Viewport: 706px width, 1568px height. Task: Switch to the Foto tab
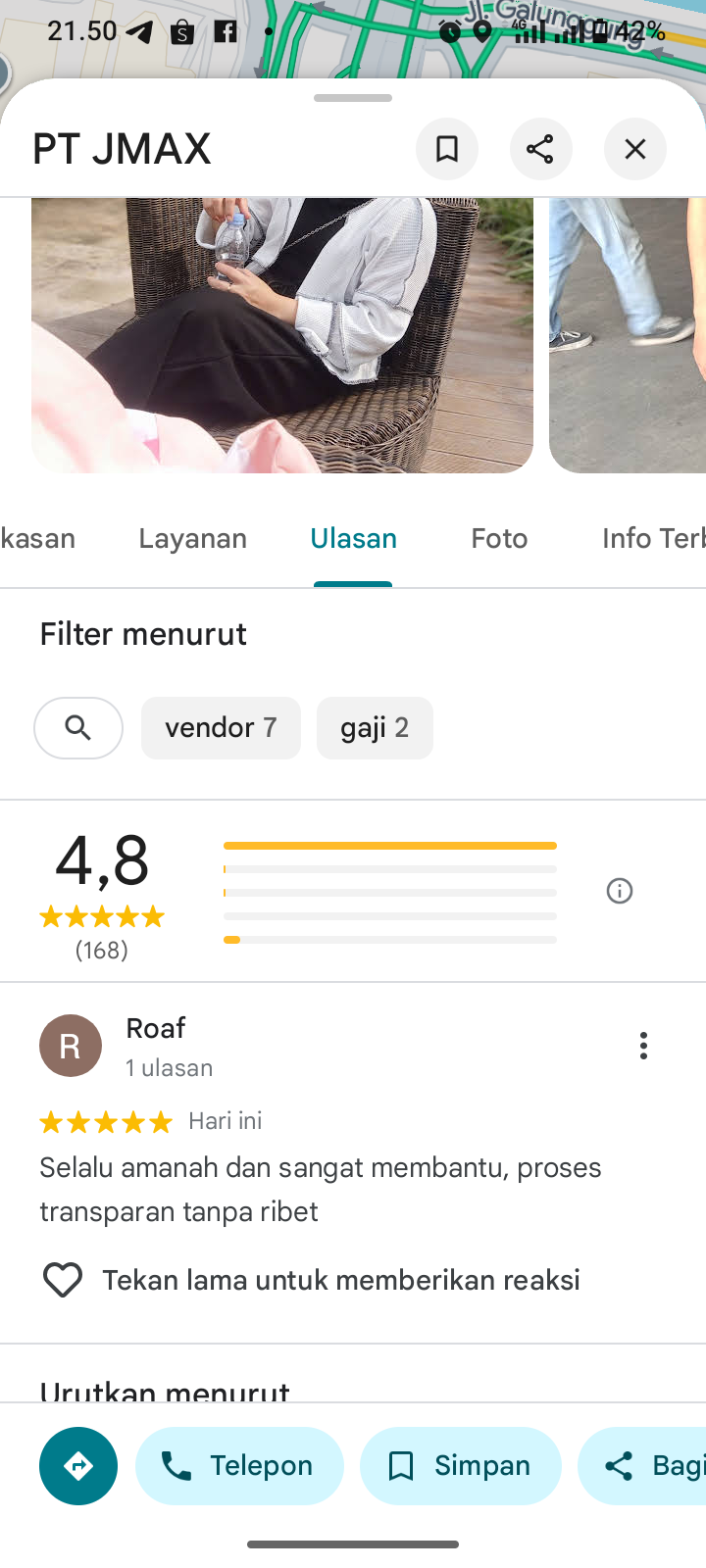tap(499, 538)
